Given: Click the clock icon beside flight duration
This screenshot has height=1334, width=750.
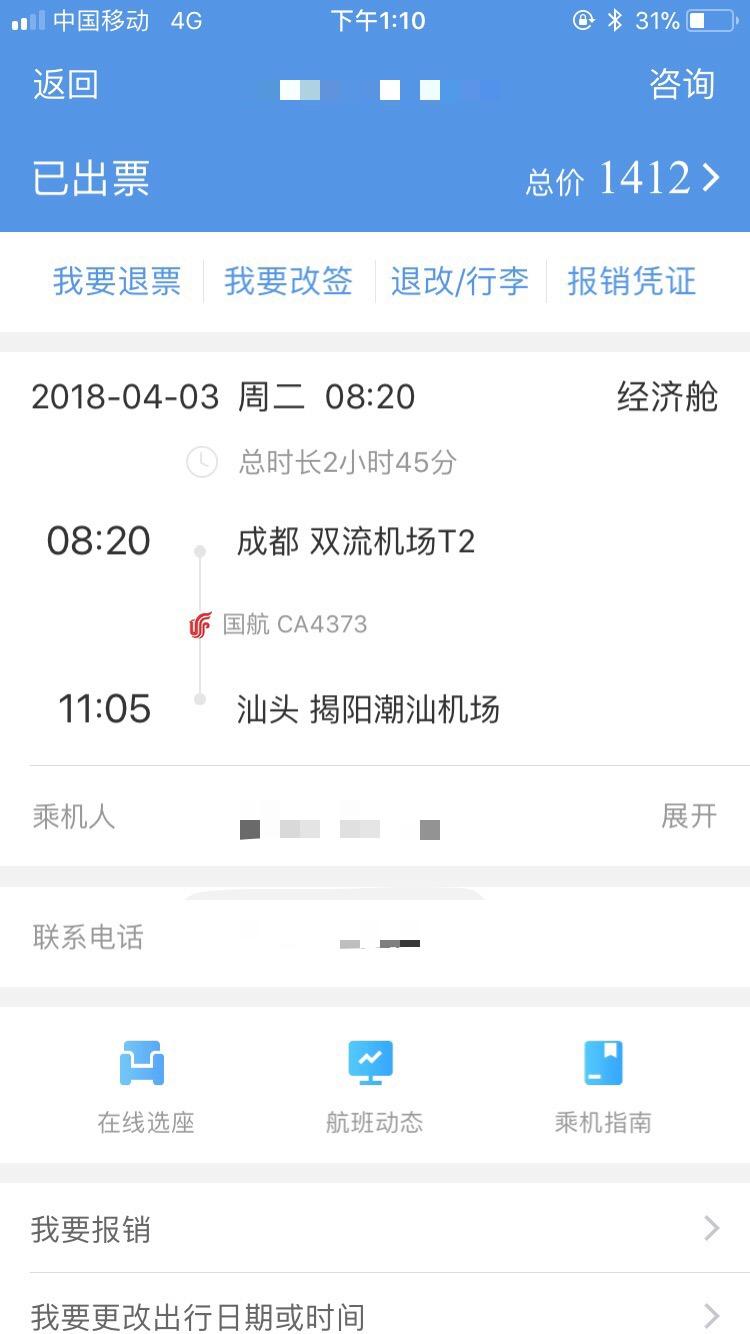Looking at the screenshot, I should pos(201,462).
